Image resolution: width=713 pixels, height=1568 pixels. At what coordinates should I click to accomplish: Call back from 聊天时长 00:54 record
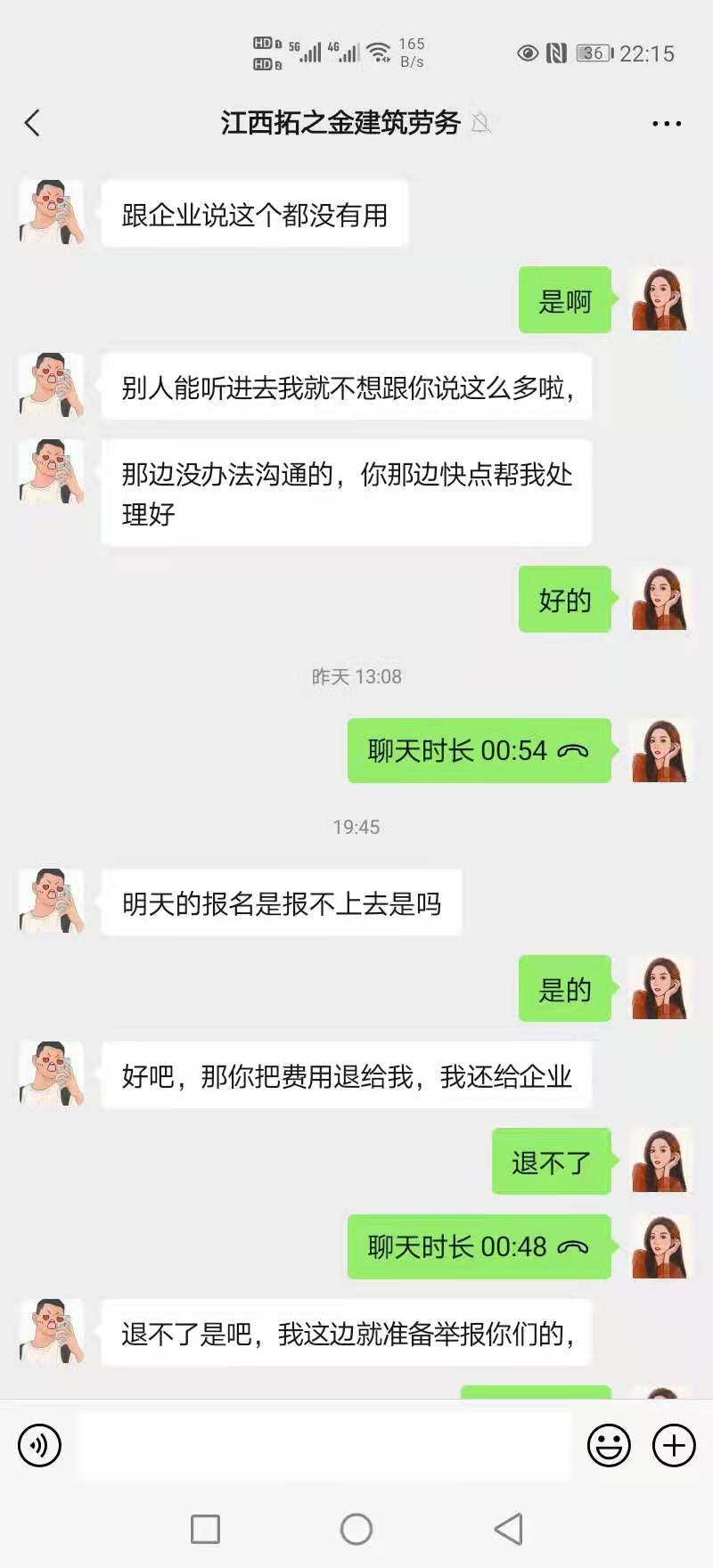coord(479,751)
